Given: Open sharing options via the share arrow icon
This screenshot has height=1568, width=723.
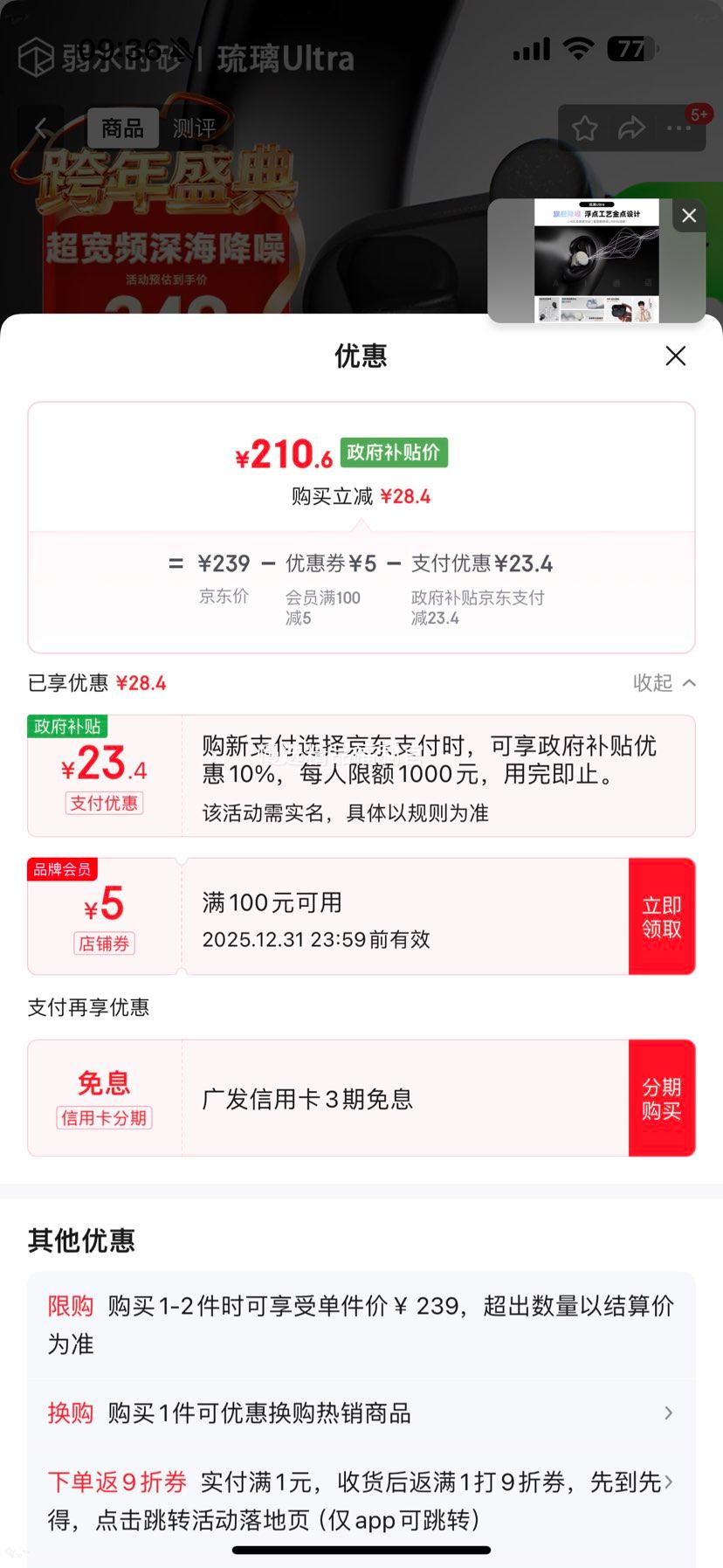Looking at the screenshot, I should [630, 128].
